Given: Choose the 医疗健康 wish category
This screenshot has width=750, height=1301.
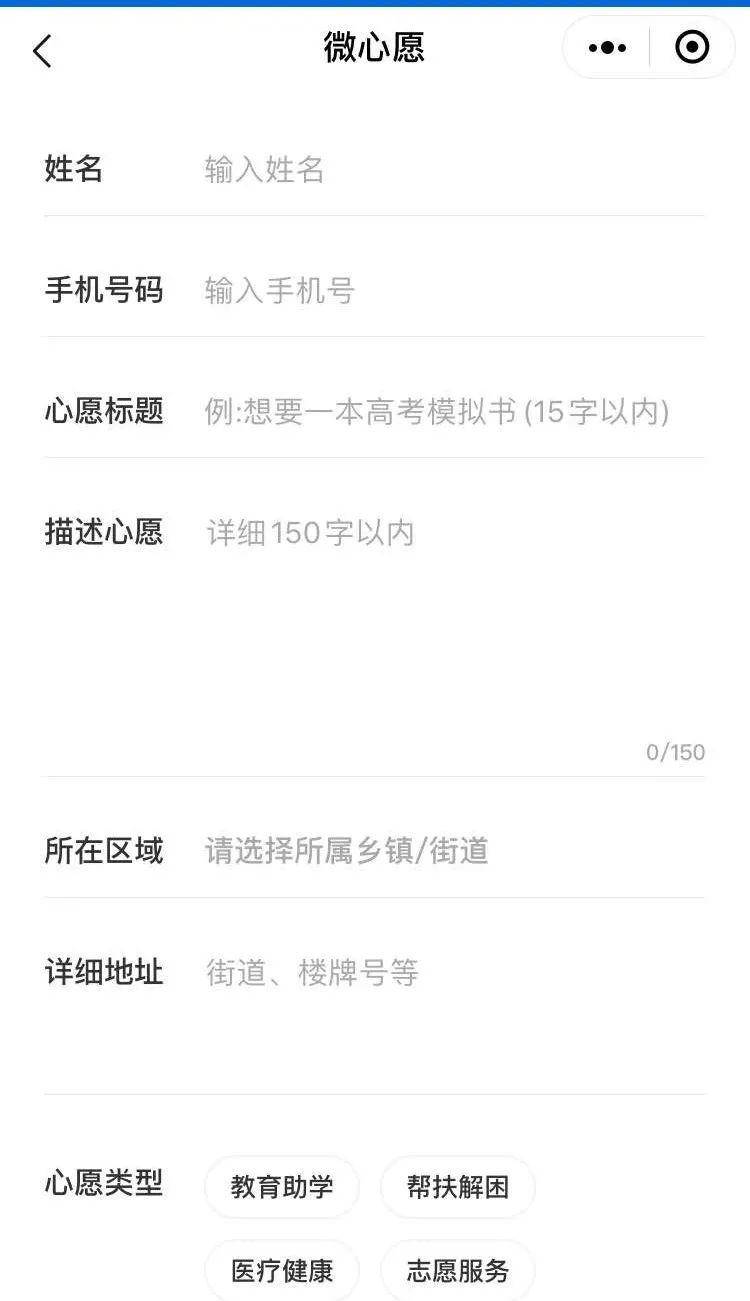Looking at the screenshot, I should pyautogui.click(x=283, y=1269).
